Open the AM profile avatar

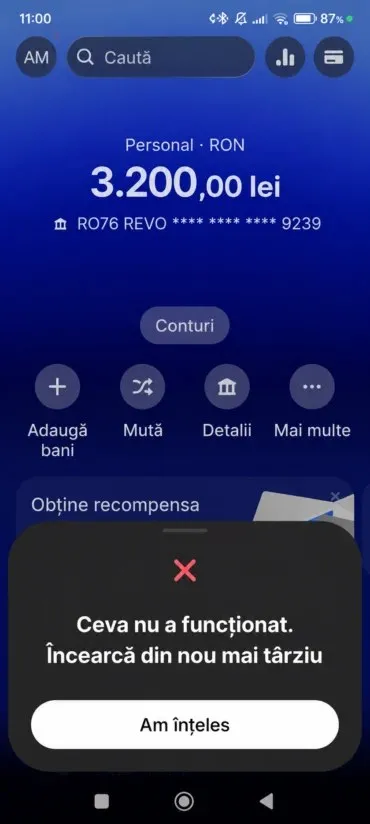click(36, 57)
